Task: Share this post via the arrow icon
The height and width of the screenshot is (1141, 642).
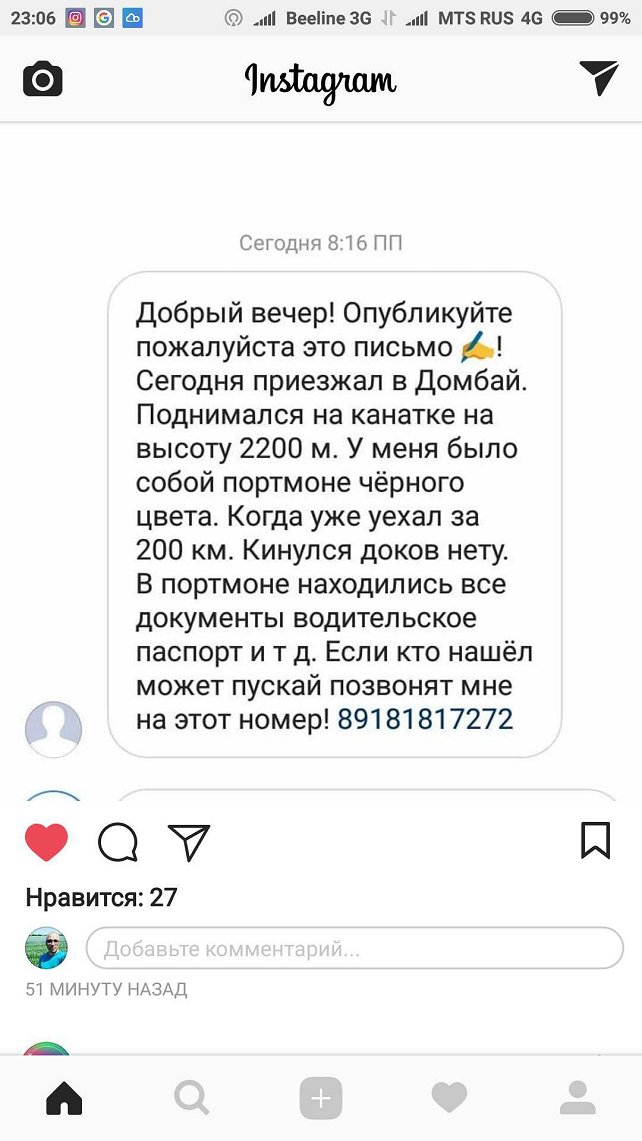Action: 188,842
